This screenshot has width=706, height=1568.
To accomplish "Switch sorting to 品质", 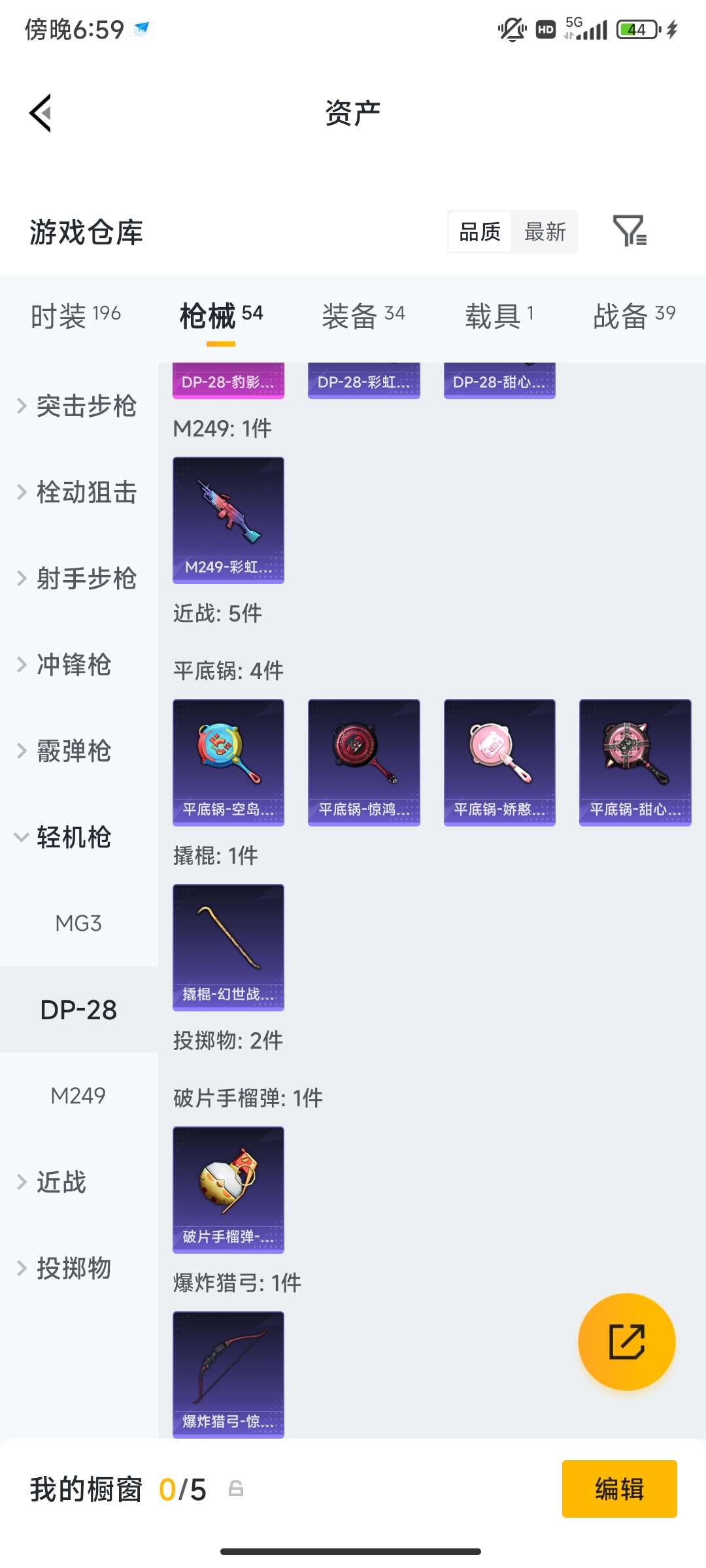I will tap(480, 232).
